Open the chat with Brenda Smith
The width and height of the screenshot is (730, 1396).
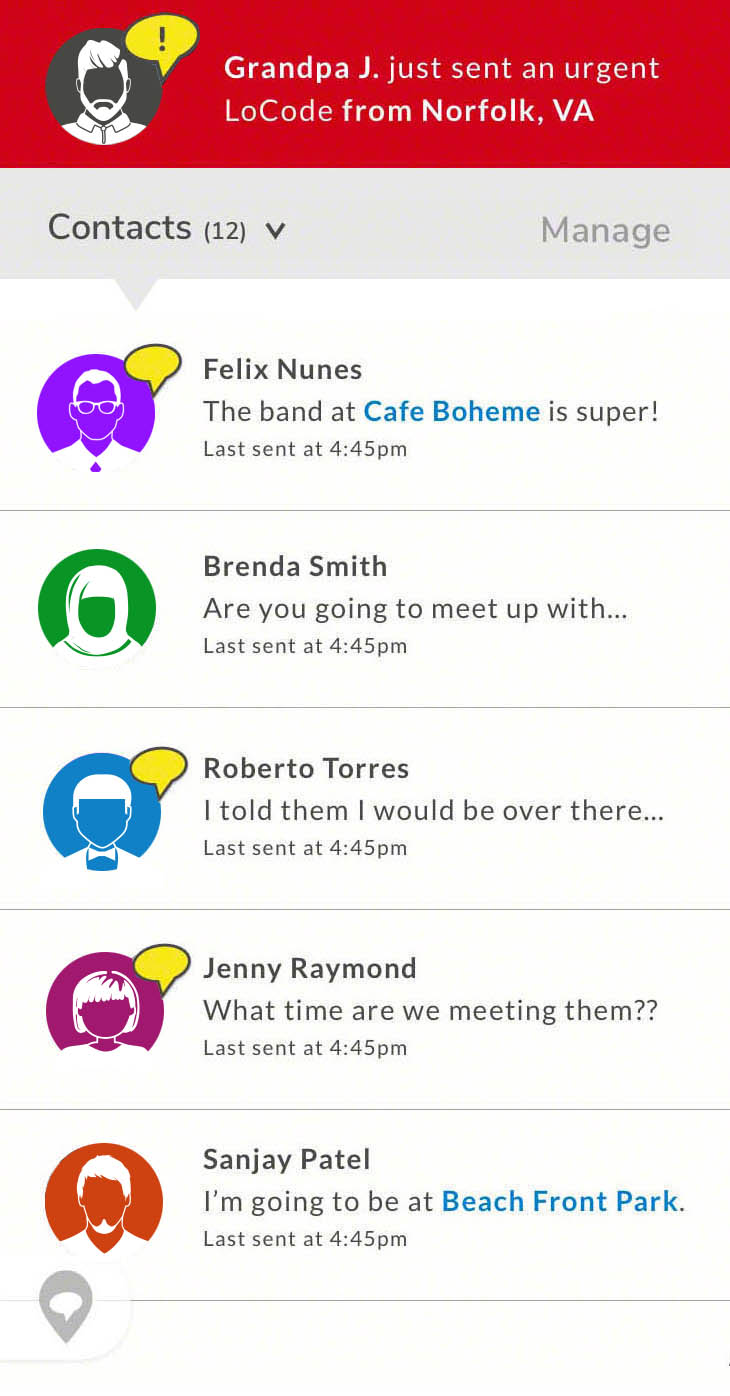[365, 609]
